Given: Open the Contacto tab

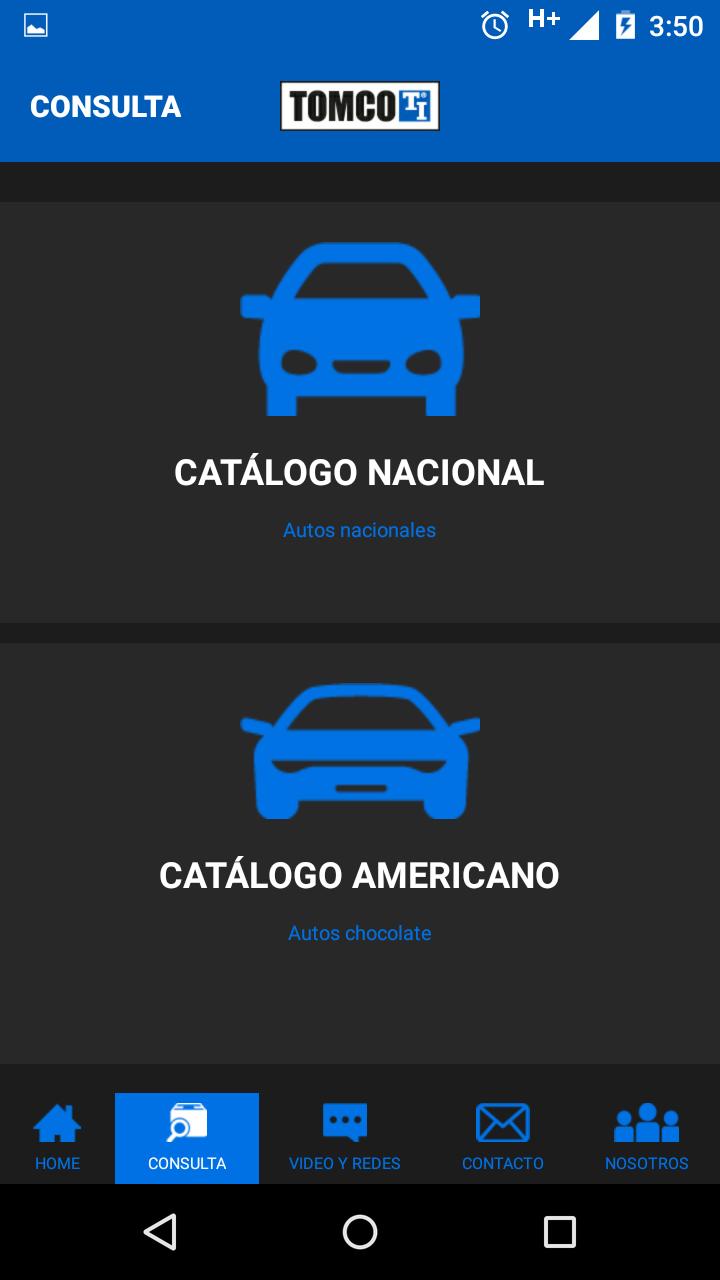Looking at the screenshot, I should 502,1138.
